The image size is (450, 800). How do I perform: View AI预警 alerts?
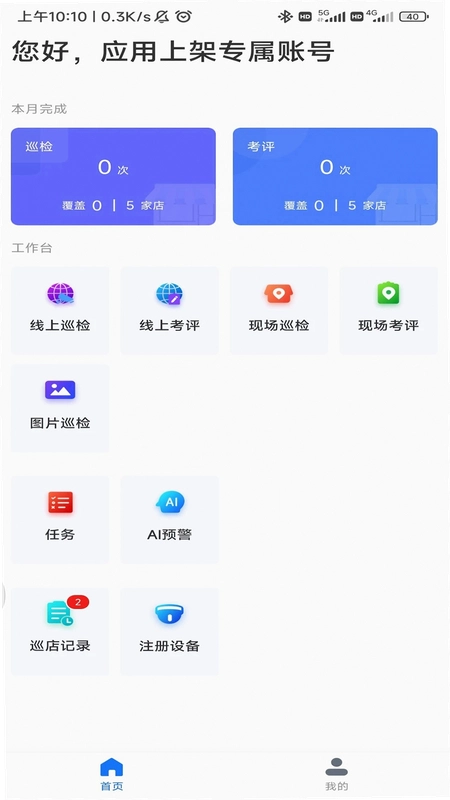[x=169, y=519]
